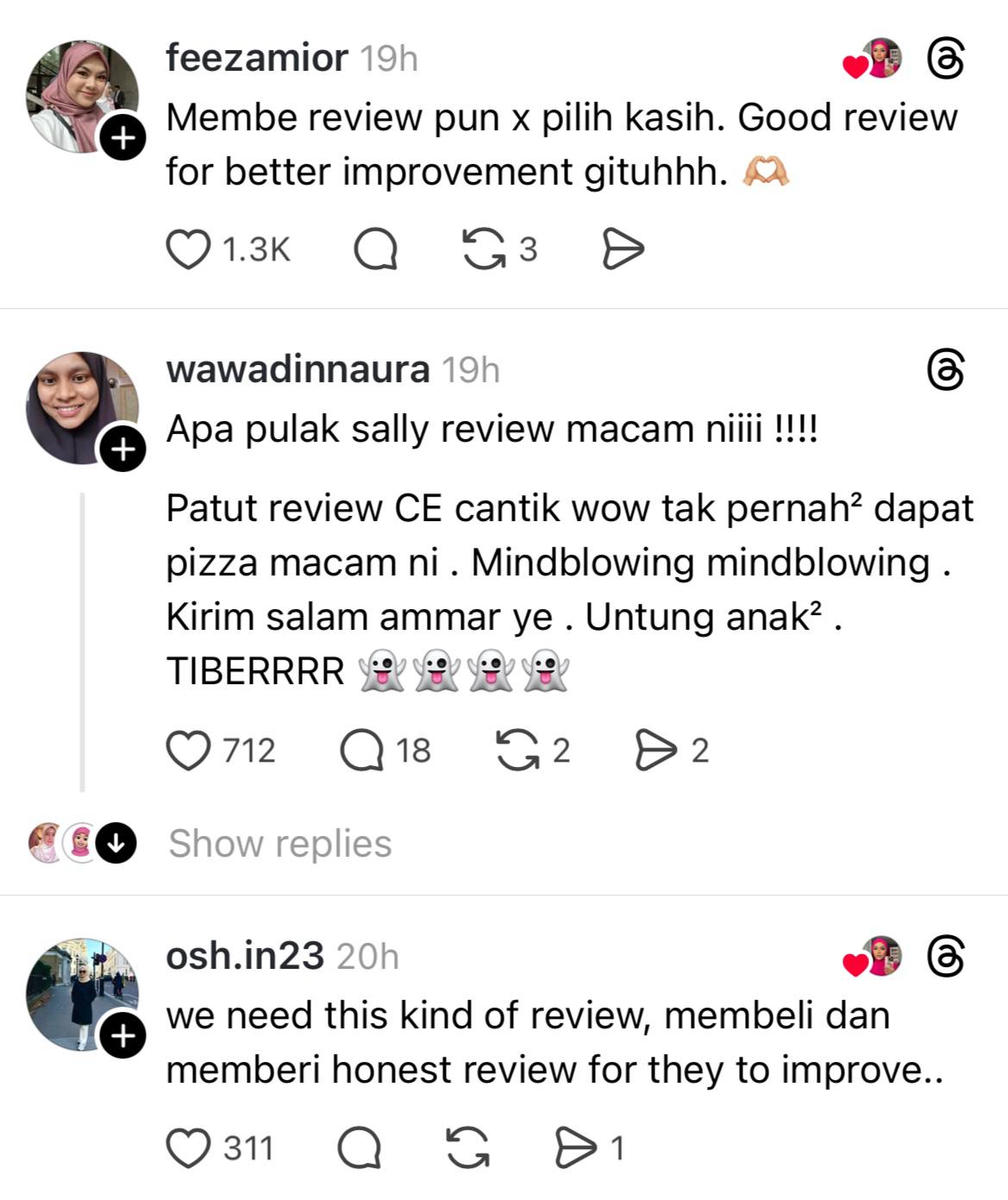This screenshot has width=1008, height=1200.
Task: Share wawadinnaura's comment
Action: (x=655, y=751)
